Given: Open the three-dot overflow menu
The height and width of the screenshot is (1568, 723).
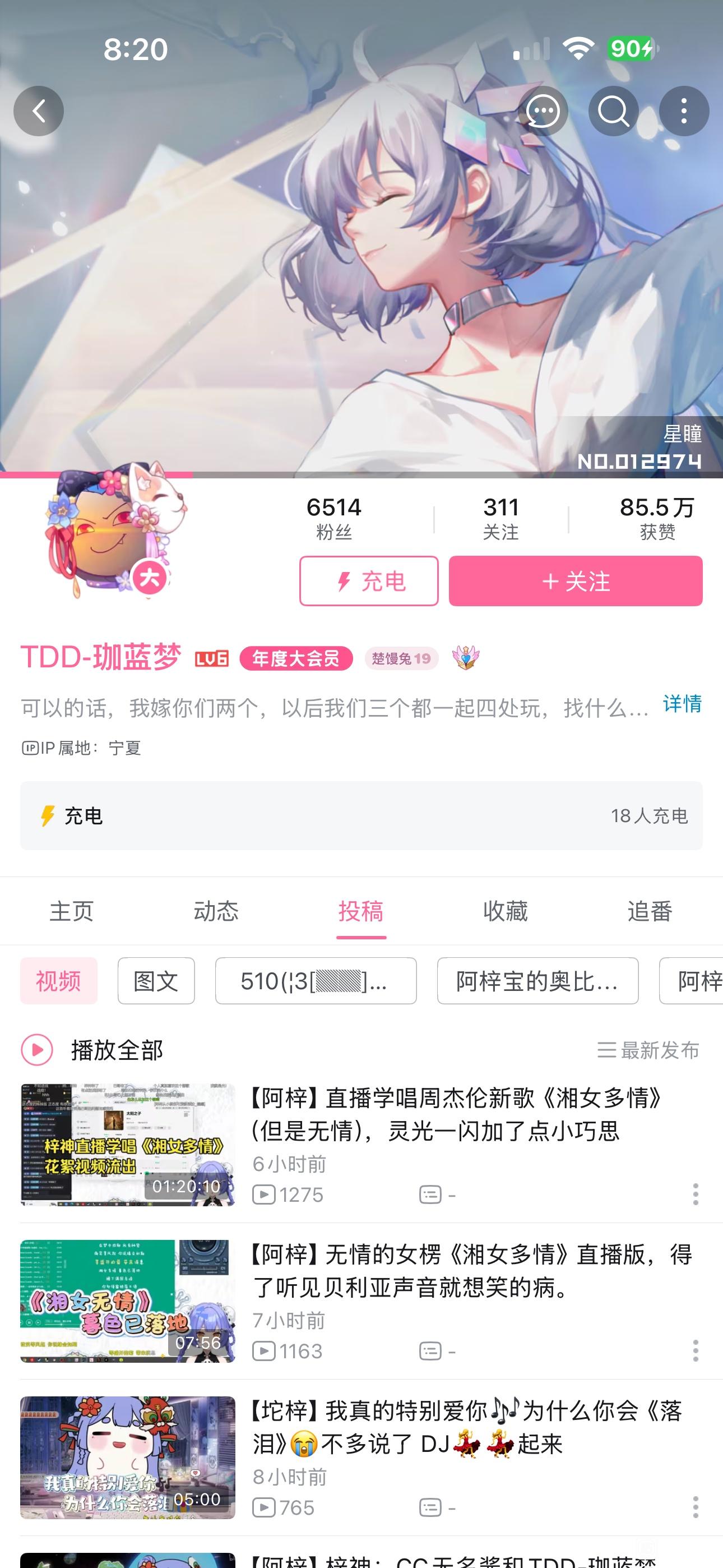Looking at the screenshot, I should (684, 111).
